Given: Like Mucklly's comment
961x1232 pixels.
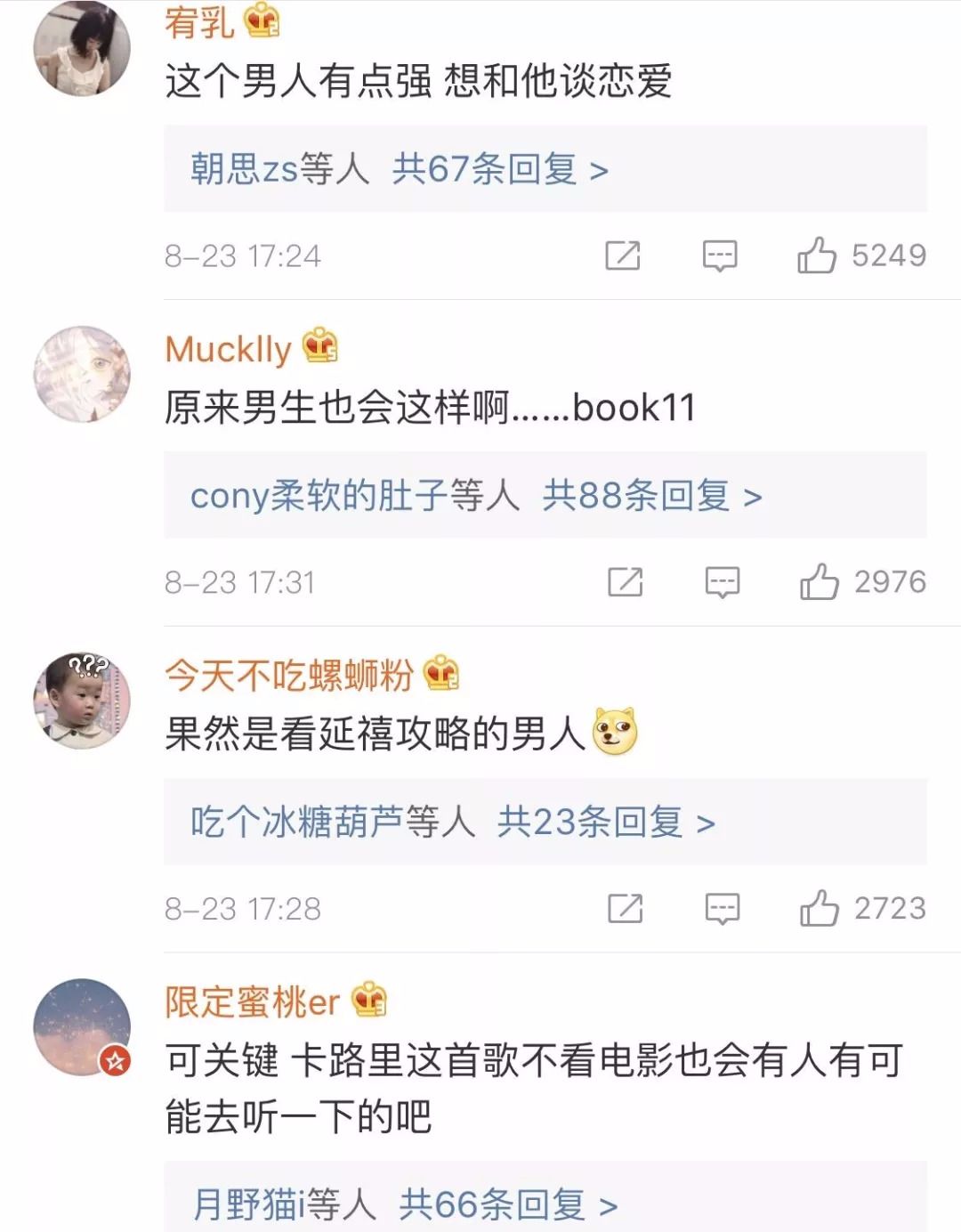Looking at the screenshot, I should click(x=820, y=582).
